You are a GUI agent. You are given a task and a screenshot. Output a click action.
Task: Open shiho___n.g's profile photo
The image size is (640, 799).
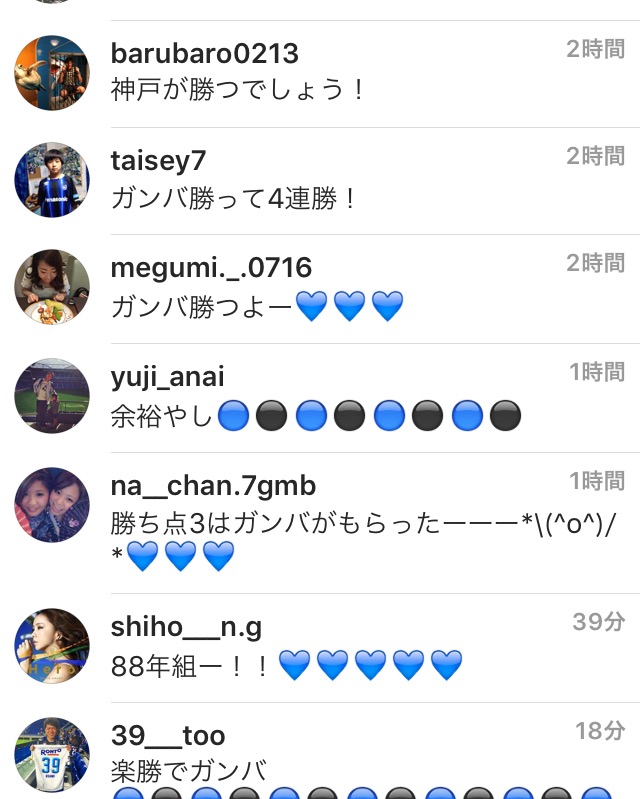[x=52, y=645]
